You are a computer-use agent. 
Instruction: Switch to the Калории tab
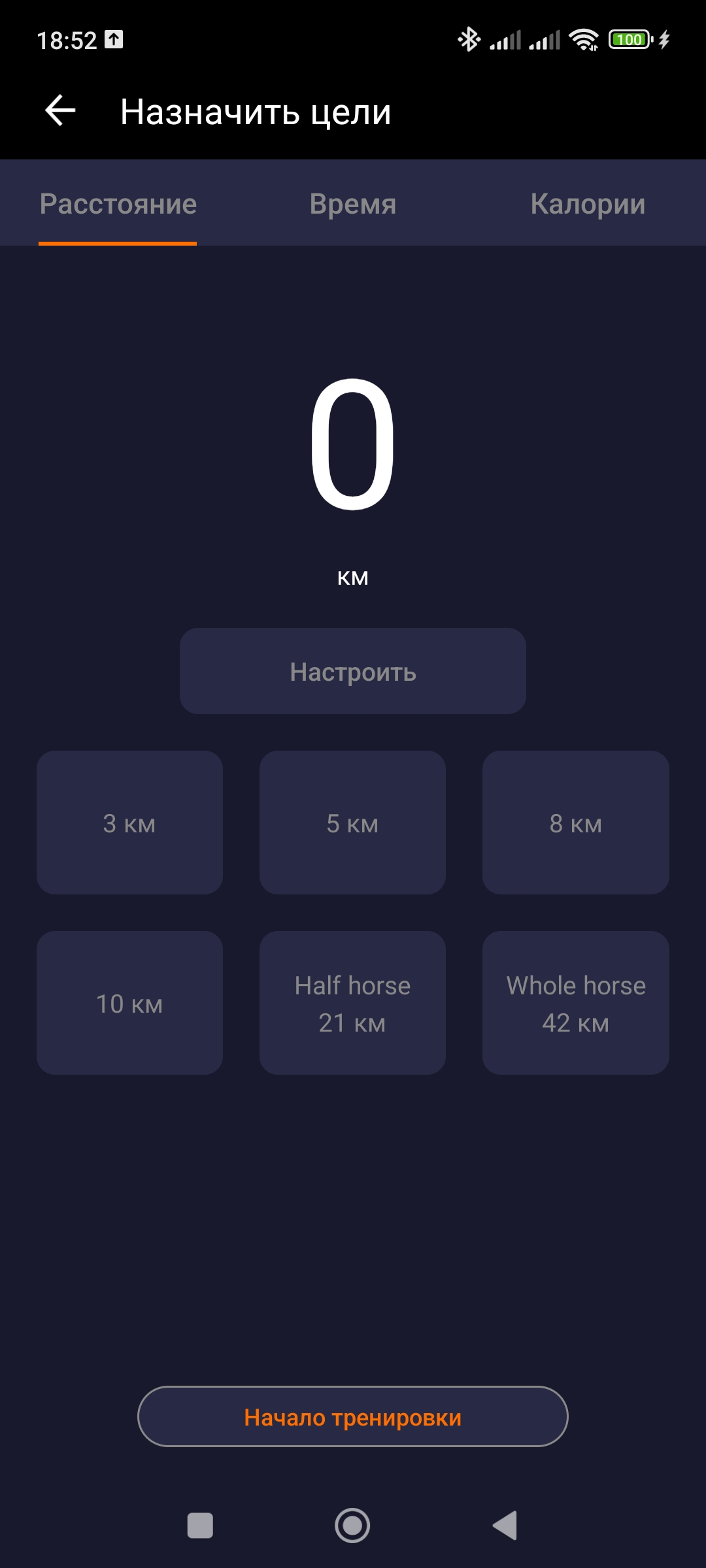point(588,204)
